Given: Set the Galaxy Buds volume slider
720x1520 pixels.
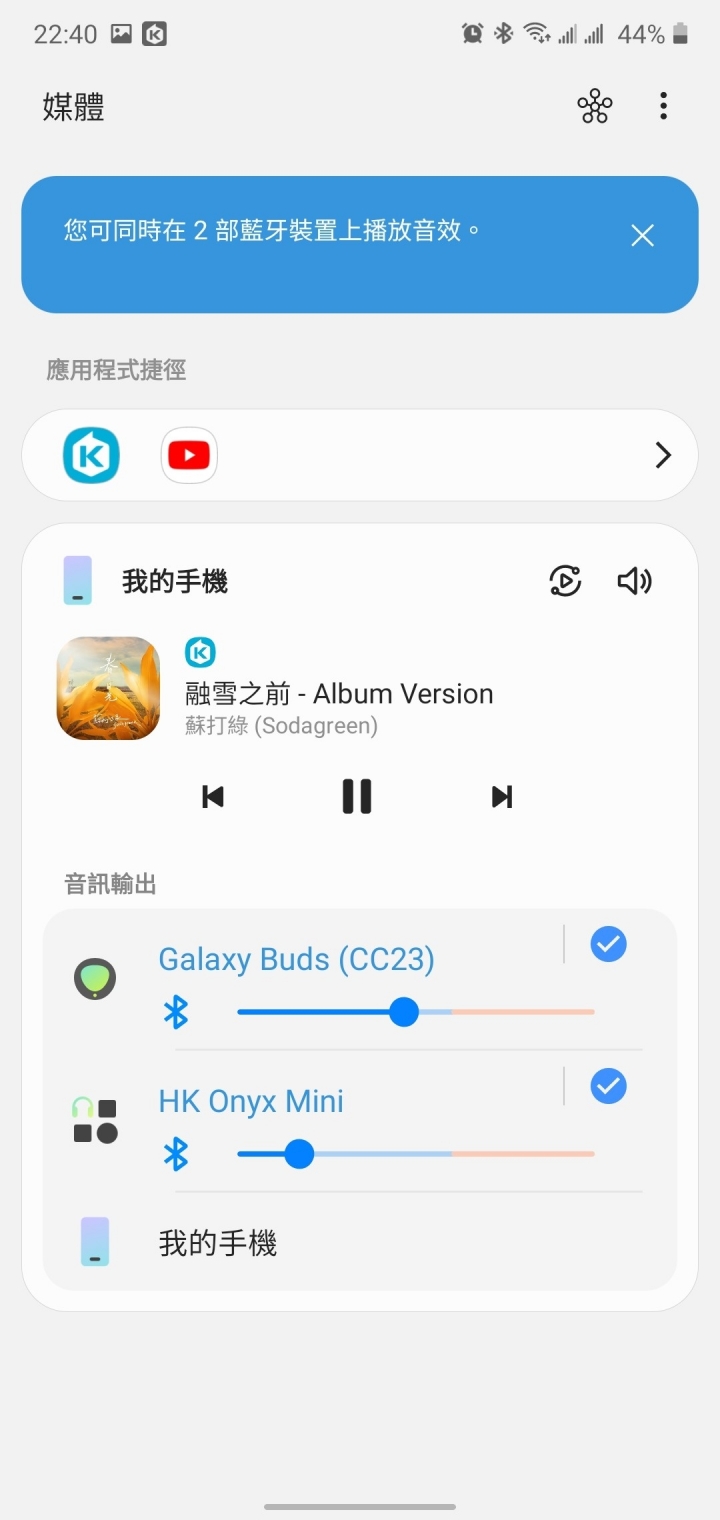Looking at the screenshot, I should tap(404, 1012).
